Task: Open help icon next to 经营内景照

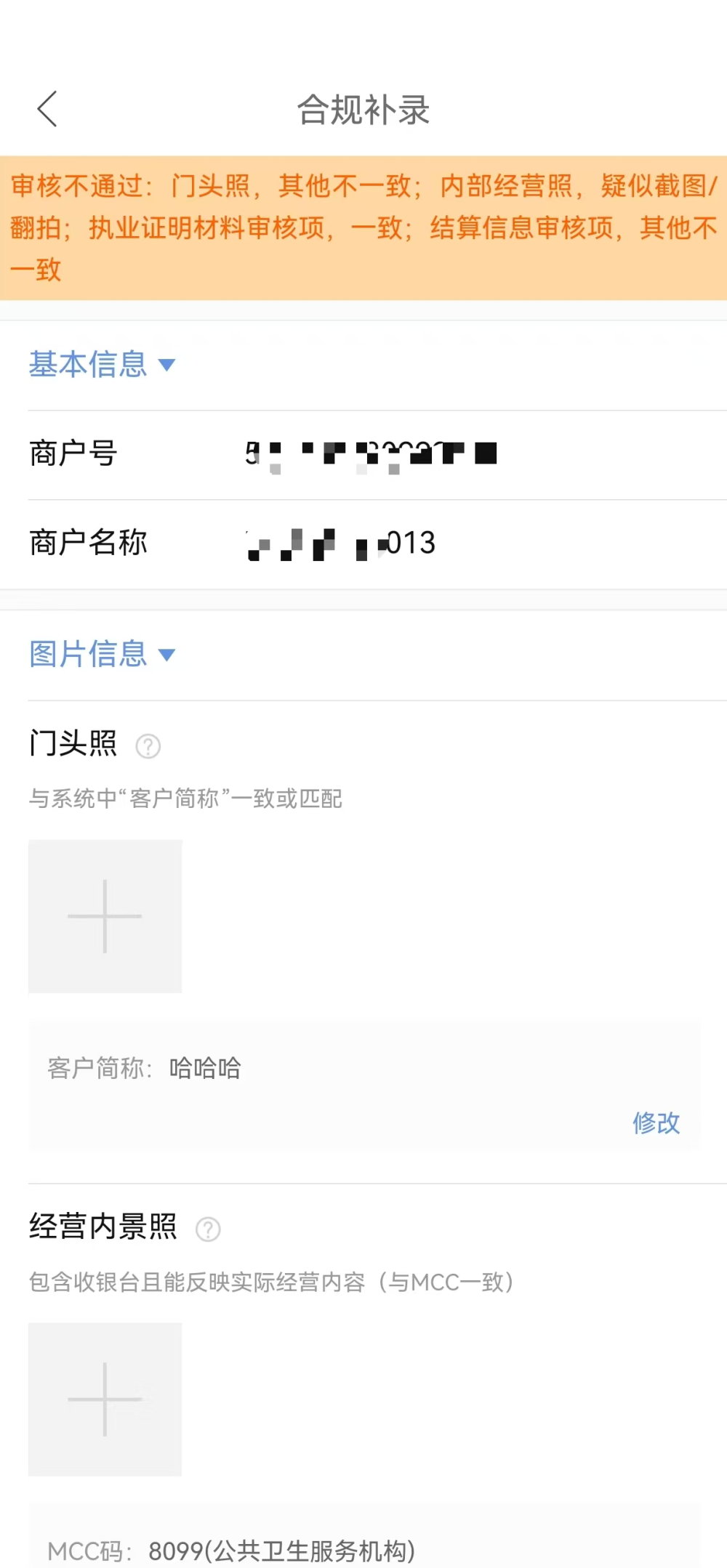Action: (x=208, y=1229)
